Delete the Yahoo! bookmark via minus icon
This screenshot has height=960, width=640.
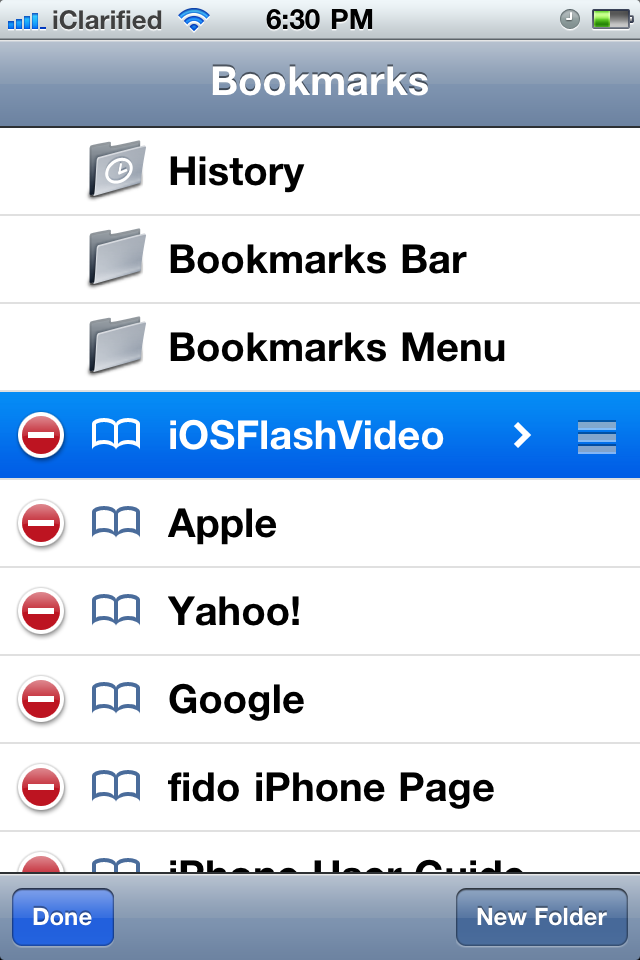click(41, 612)
